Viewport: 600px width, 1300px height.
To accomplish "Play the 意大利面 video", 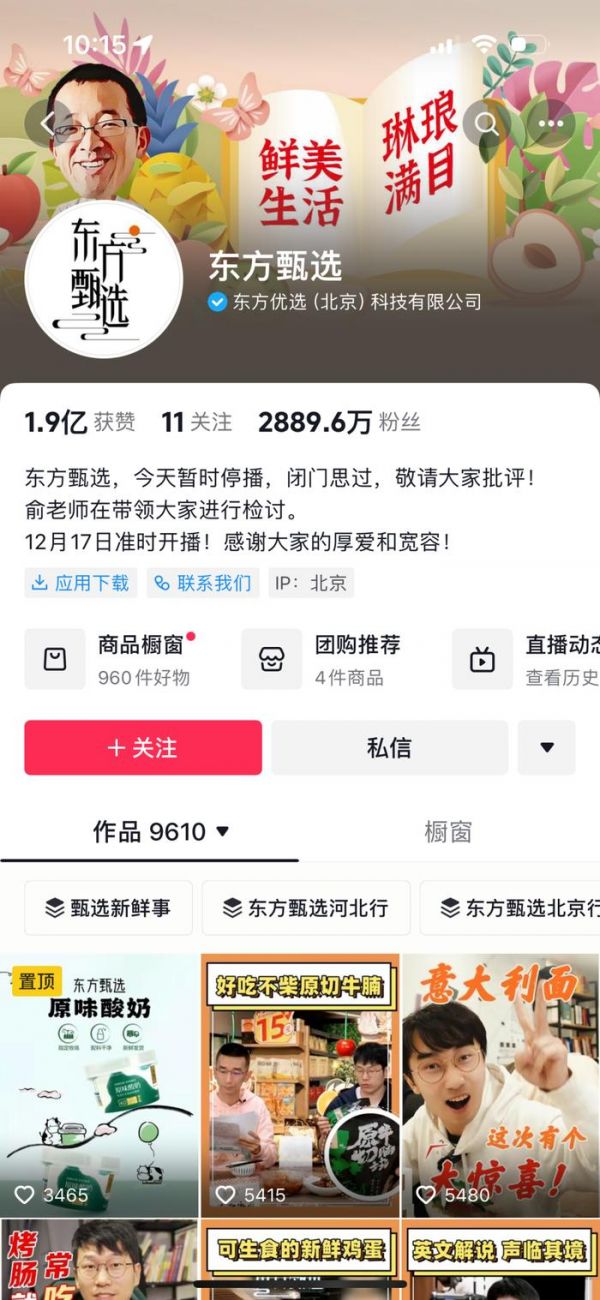I will click(501, 1085).
